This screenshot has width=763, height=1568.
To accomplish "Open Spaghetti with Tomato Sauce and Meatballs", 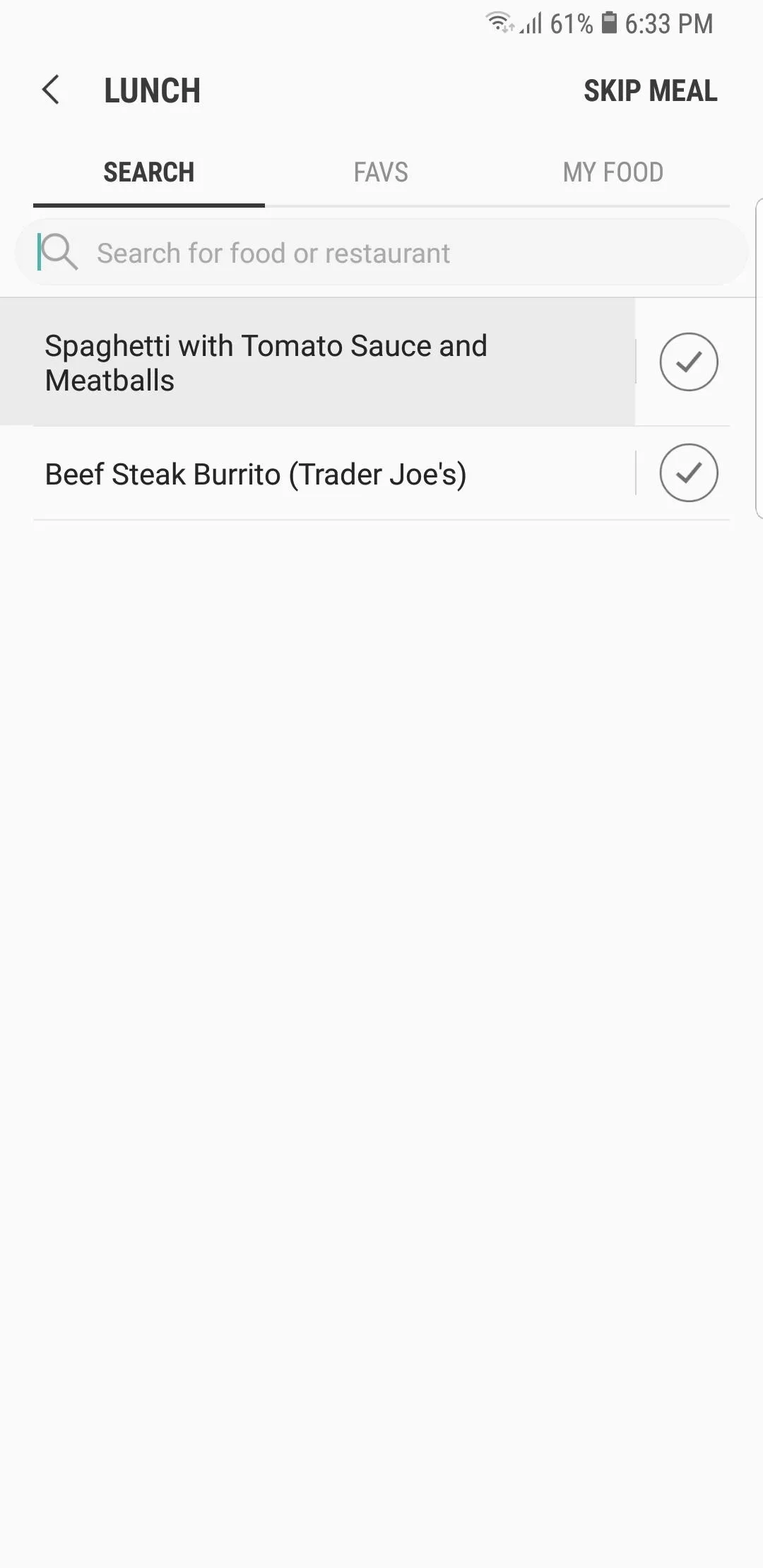I will coord(317,362).
